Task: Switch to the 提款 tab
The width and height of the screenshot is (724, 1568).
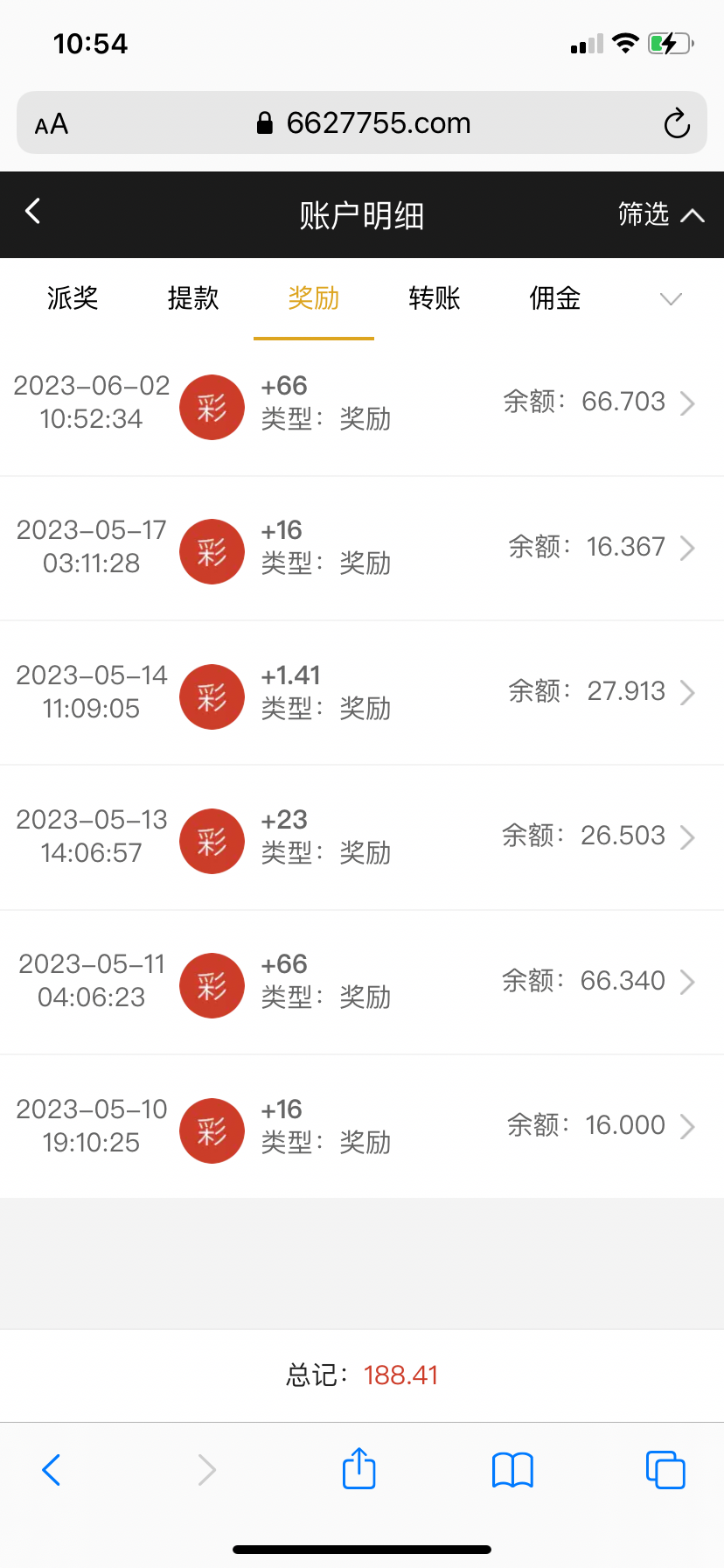Action: pos(193,298)
